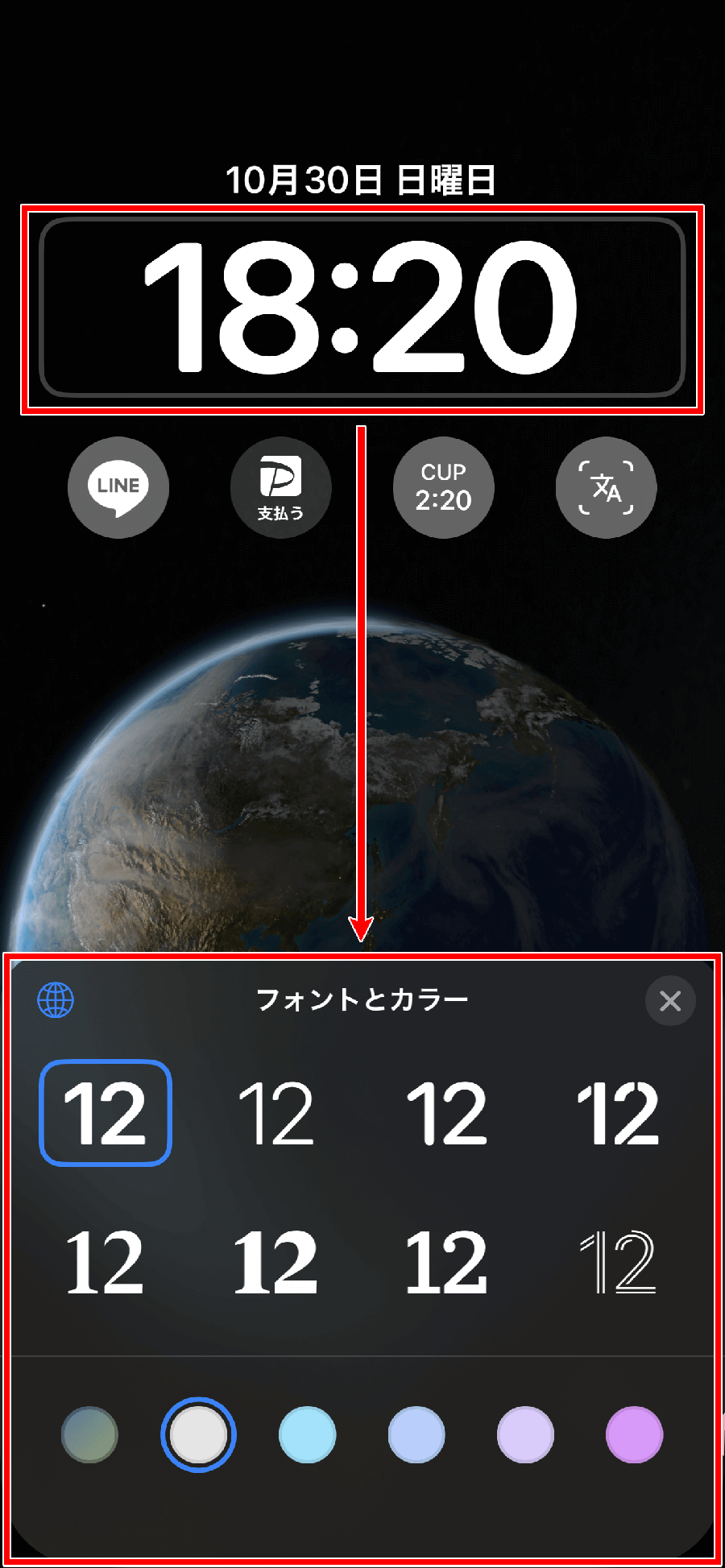Open the globe numeral script options
The height and width of the screenshot is (1568, 725).
pos(56,1000)
